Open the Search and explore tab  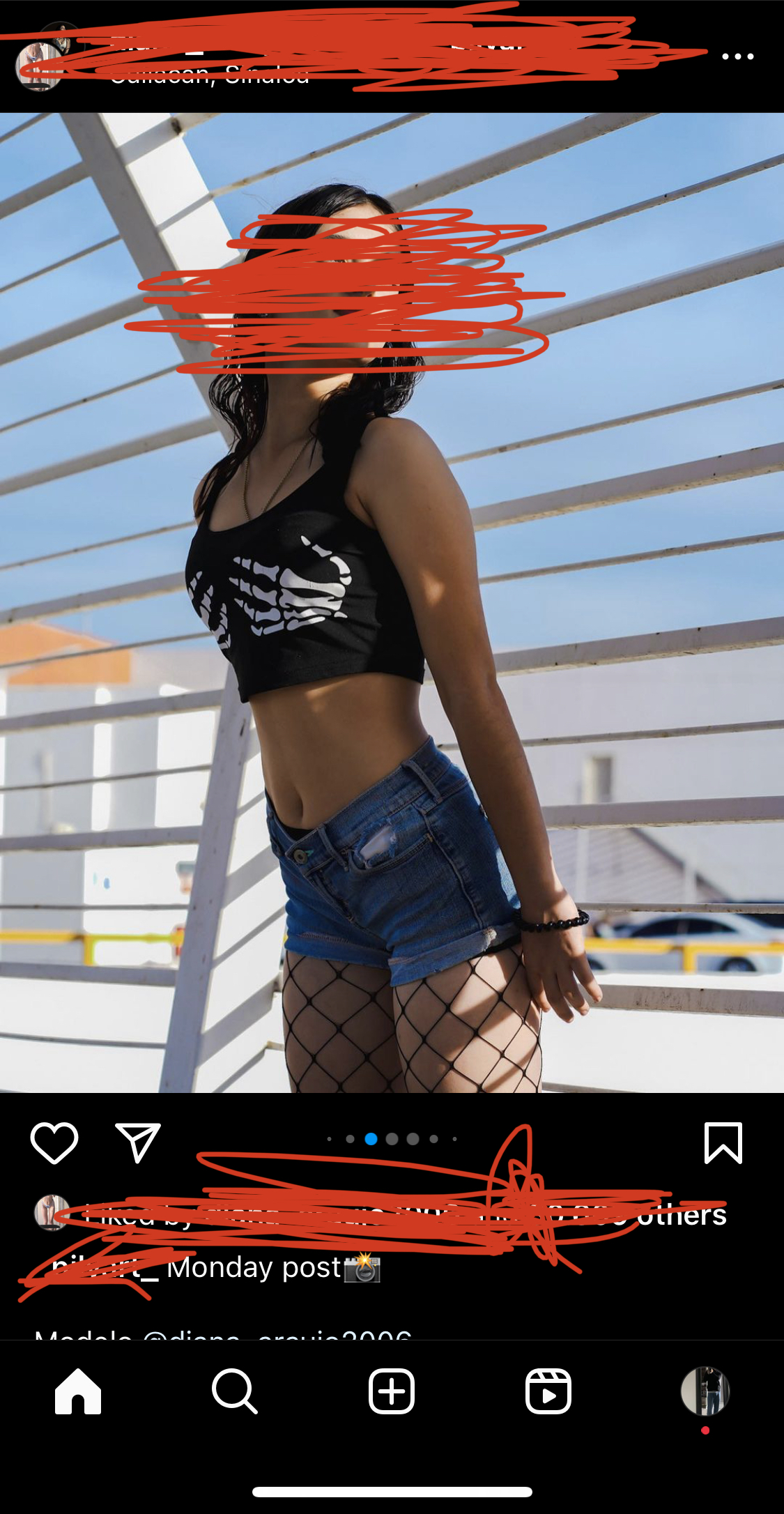(x=235, y=1391)
